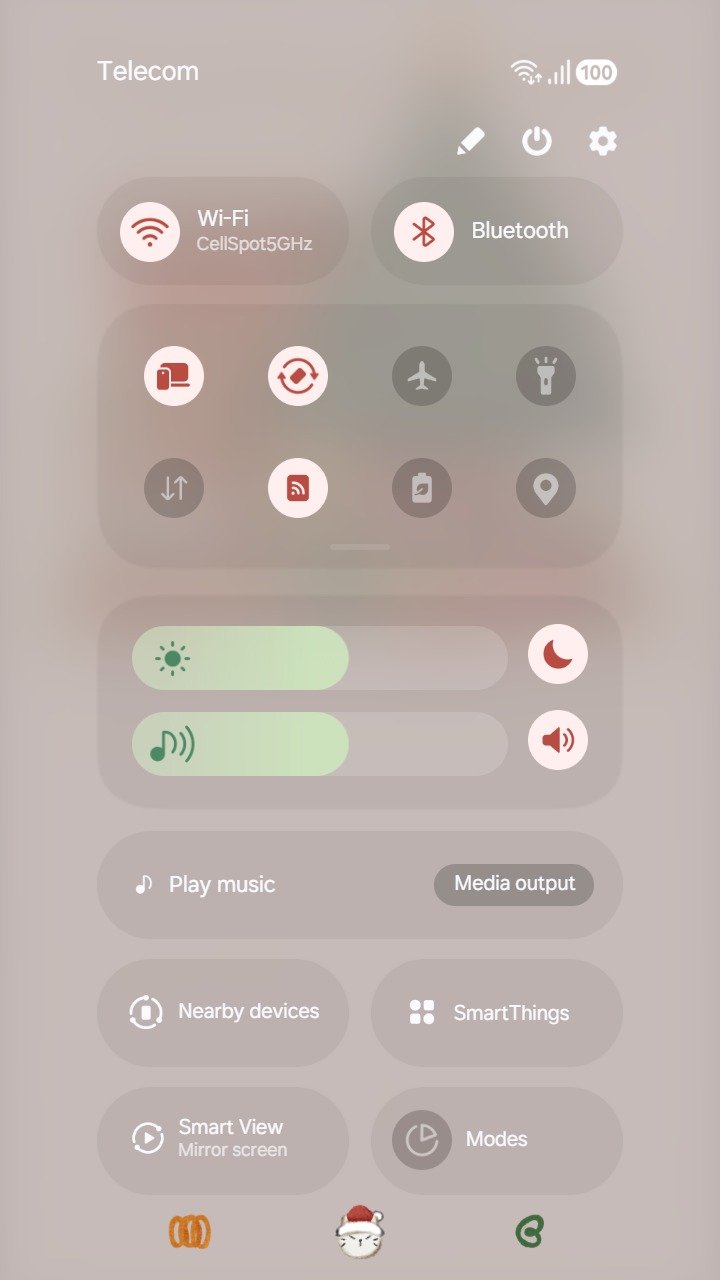Screen dimensions: 720x1280
Task: Turn off the mobile hotspot
Action: coord(298,488)
